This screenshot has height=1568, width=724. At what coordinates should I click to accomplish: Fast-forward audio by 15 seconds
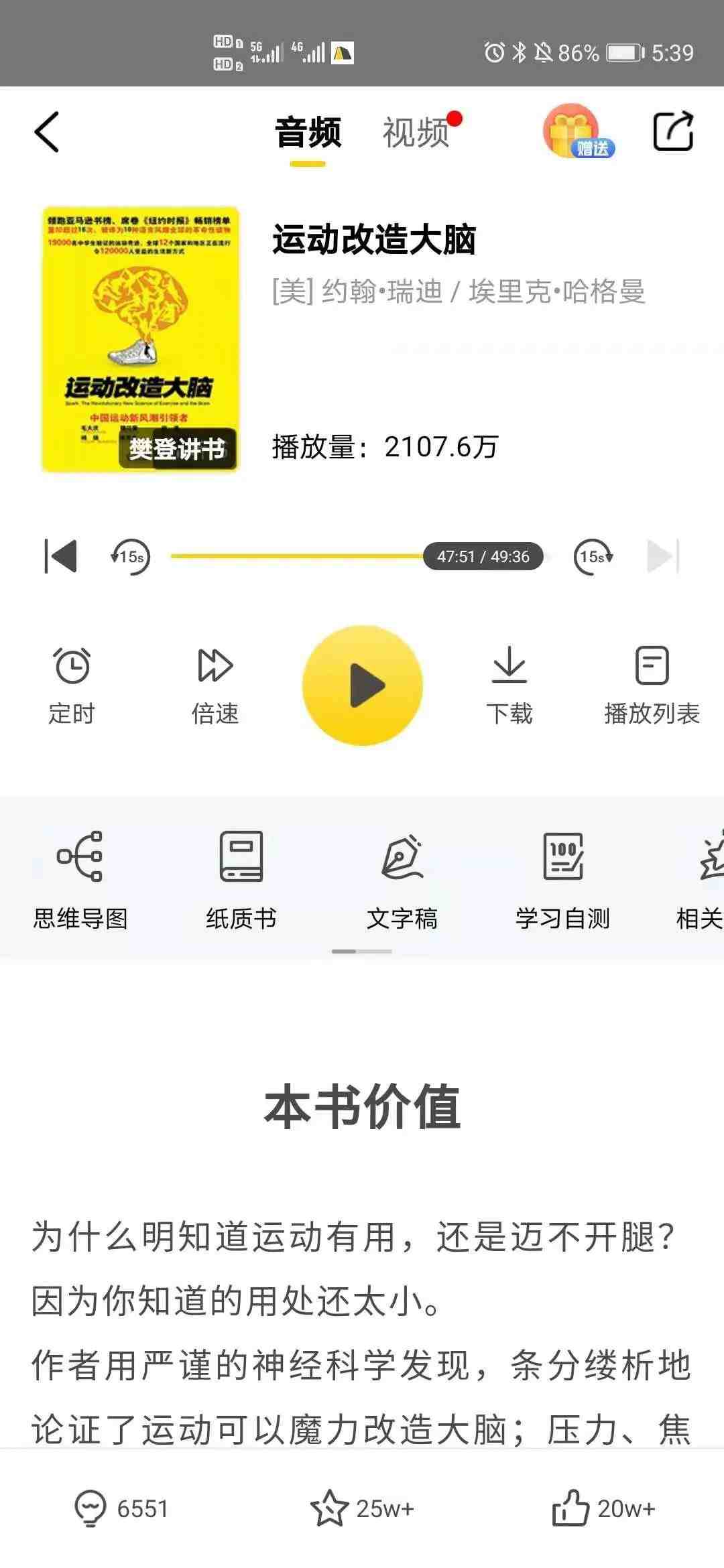[x=594, y=556]
